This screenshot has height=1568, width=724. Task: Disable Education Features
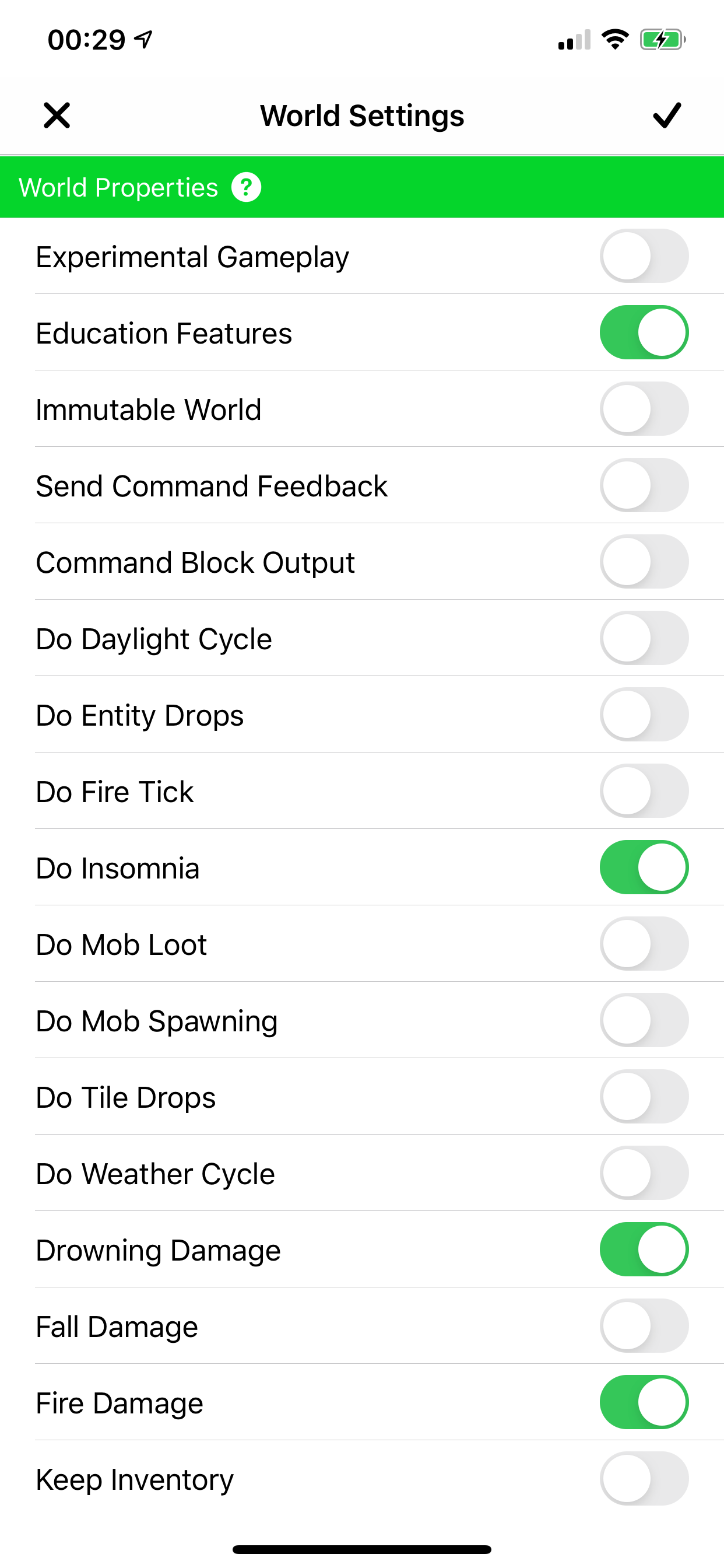(644, 332)
